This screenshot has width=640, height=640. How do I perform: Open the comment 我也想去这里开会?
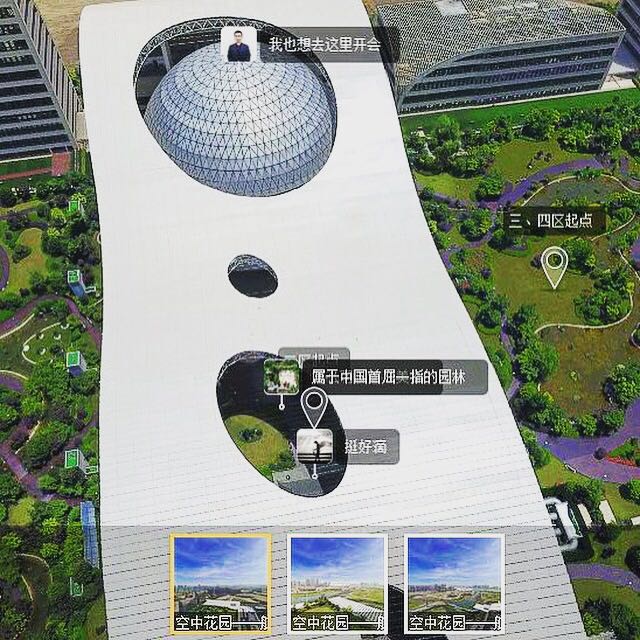point(308,45)
